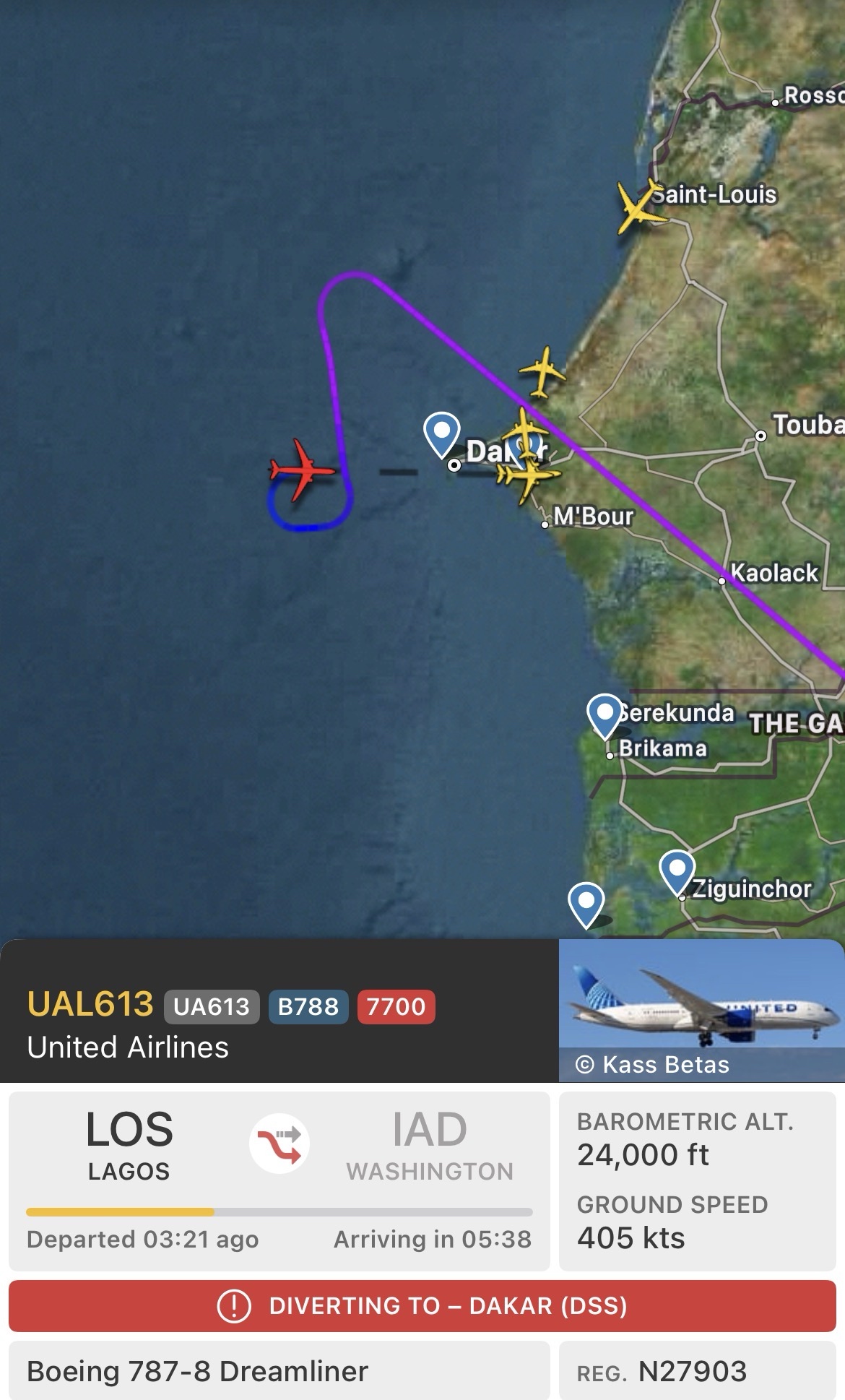The height and width of the screenshot is (1400, 845).
Task: Open the Ziguinchor airport pin
Action: [x=677, y=870]
